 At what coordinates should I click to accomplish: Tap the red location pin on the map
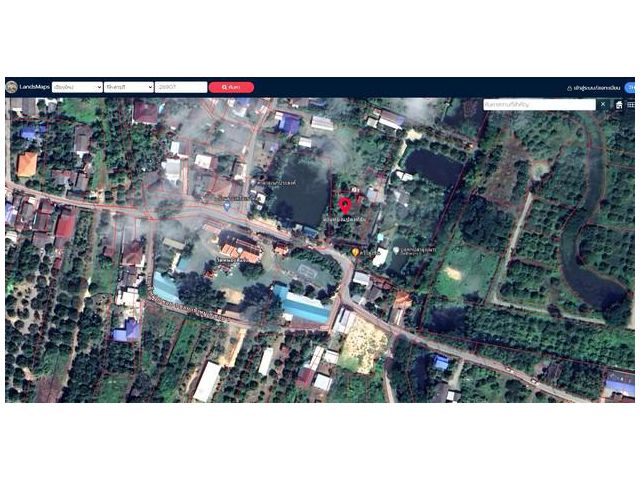345,205
